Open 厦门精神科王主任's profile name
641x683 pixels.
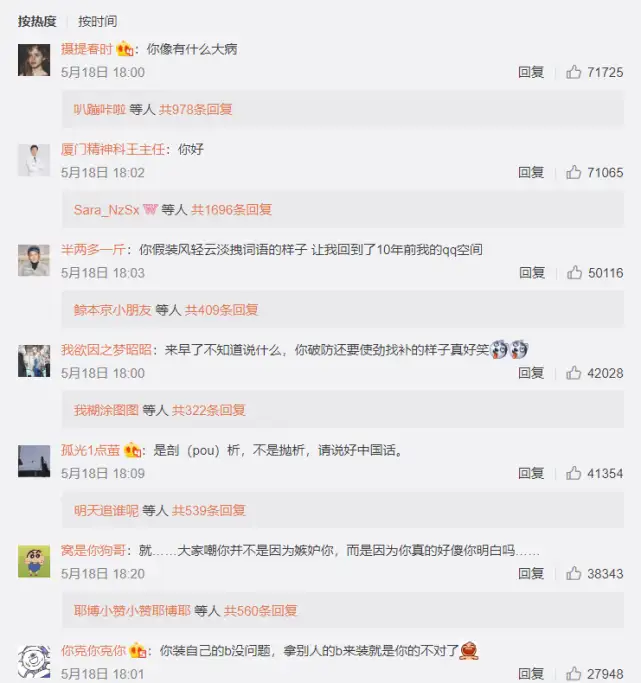(x=113, y=149)
